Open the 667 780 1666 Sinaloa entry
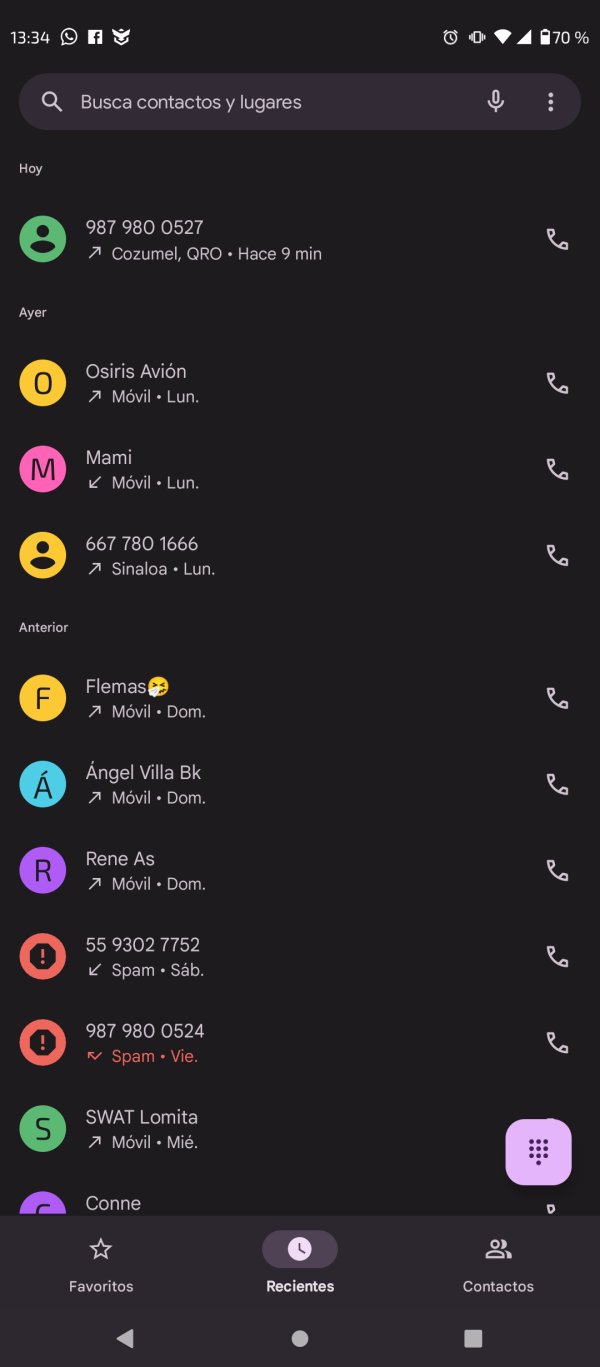 click(300, 555)
